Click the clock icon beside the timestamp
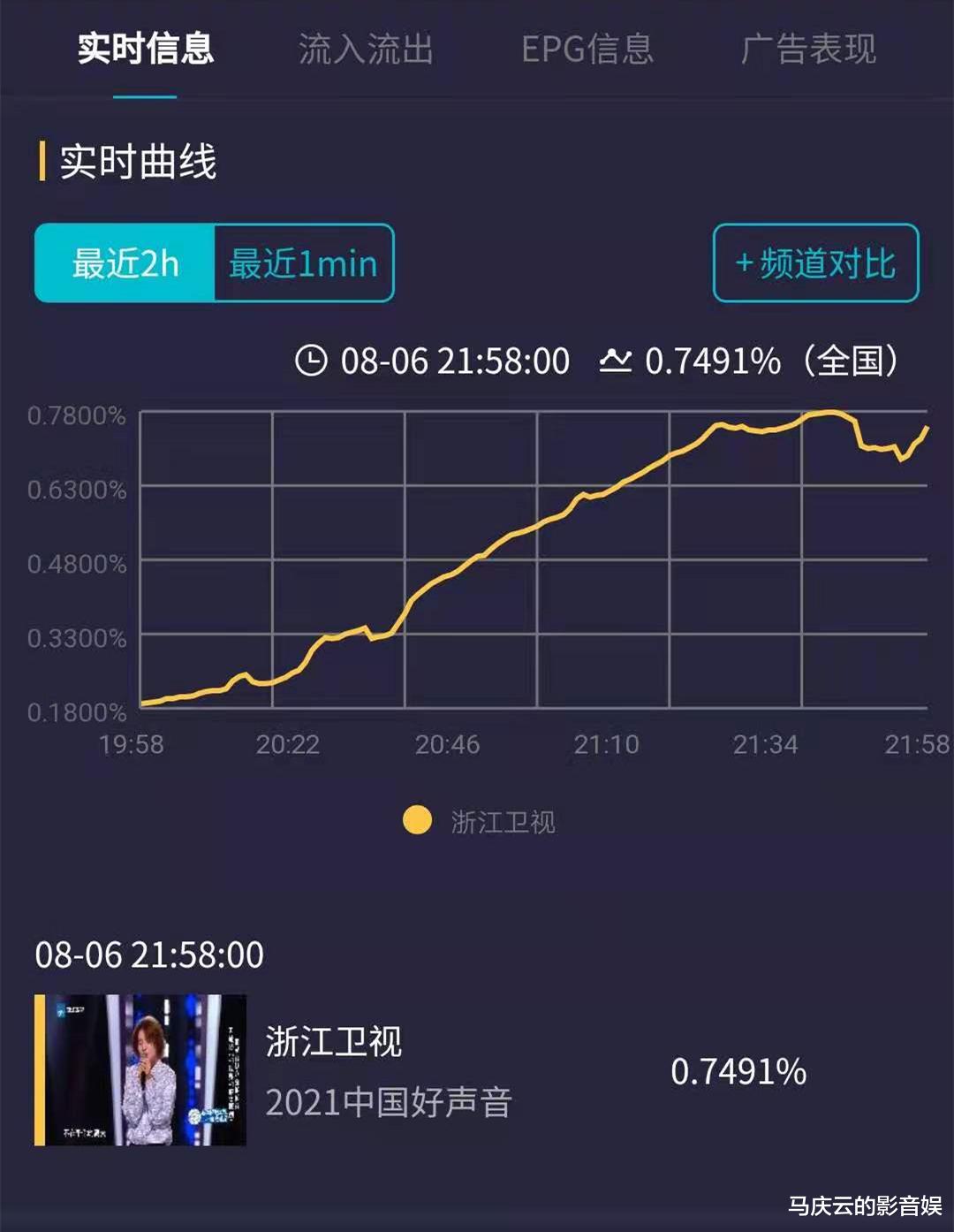 pyautogui.click(x=311, y=360)
